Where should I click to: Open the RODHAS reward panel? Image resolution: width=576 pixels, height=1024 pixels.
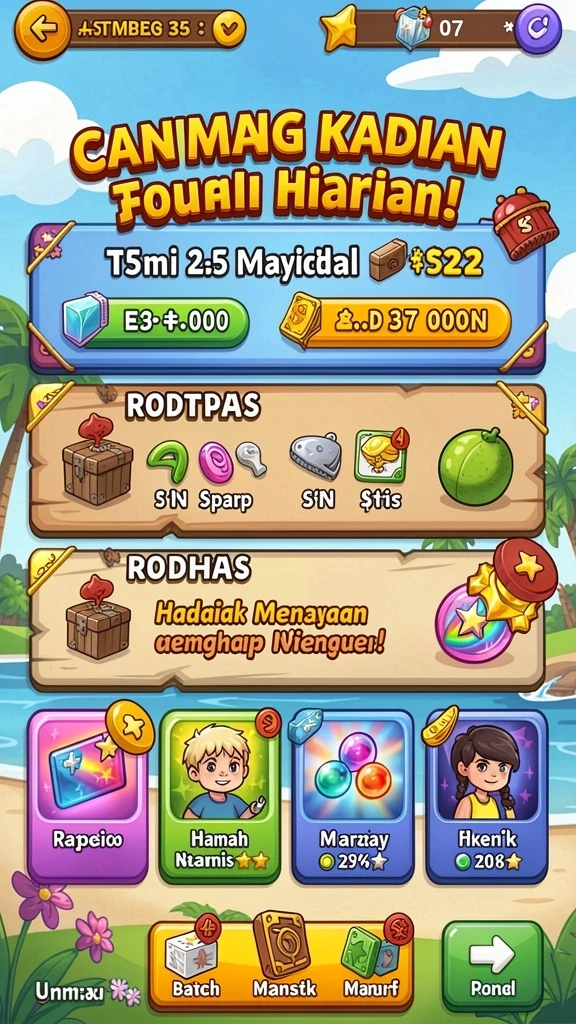click(287, 618)
